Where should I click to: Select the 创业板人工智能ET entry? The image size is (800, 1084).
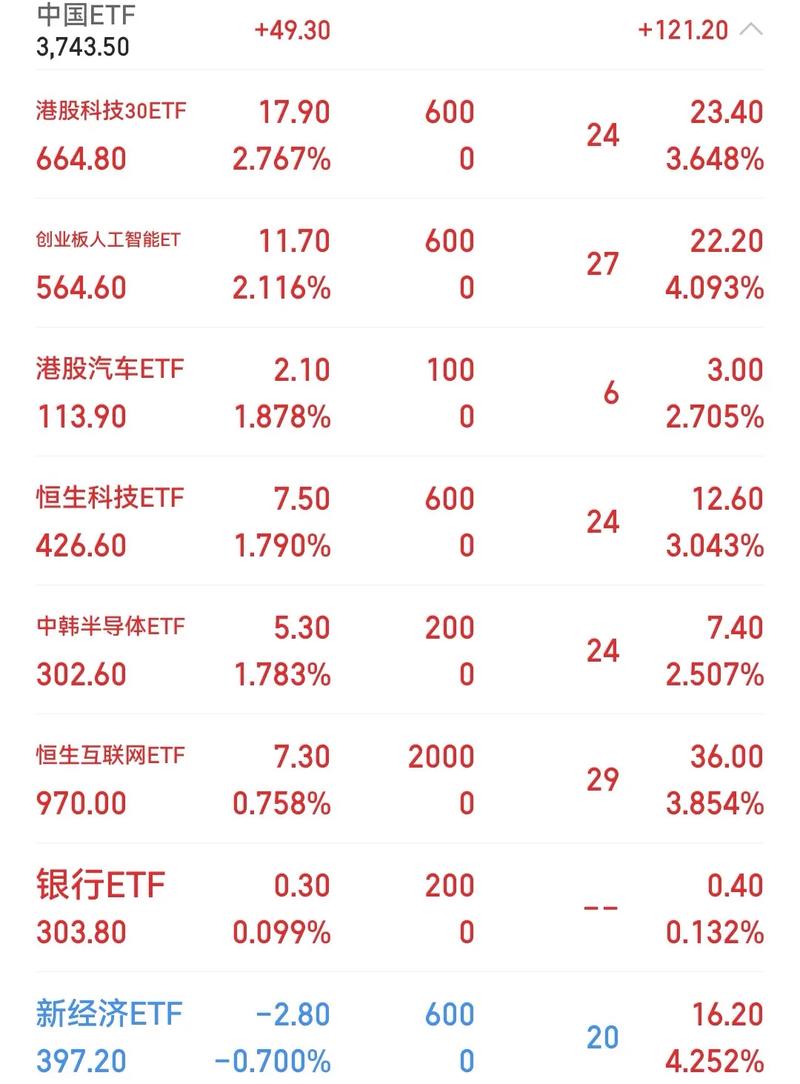point(110,240)
